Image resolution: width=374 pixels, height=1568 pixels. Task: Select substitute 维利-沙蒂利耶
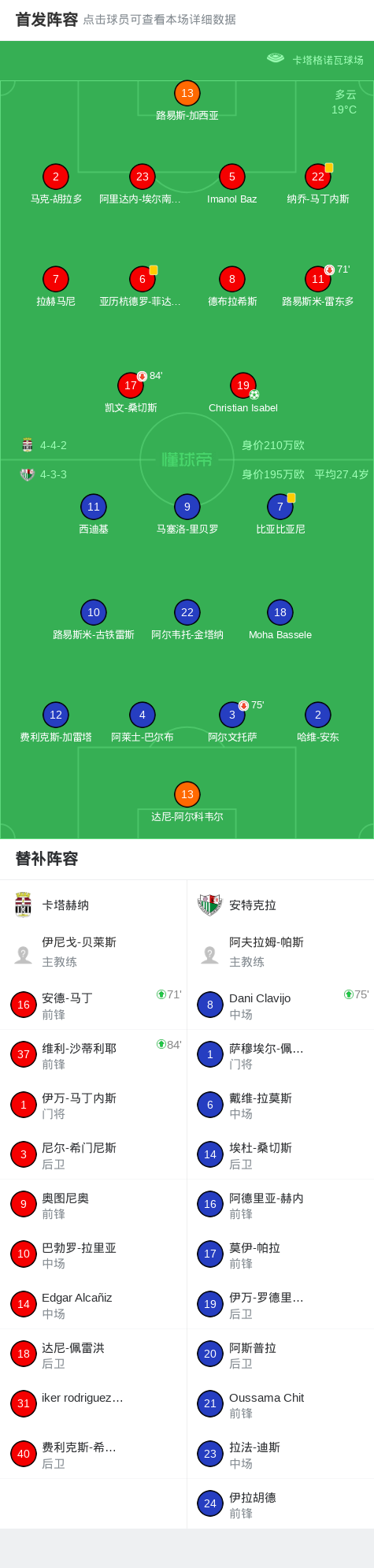pyautogui.click(x=94, y=1055)
